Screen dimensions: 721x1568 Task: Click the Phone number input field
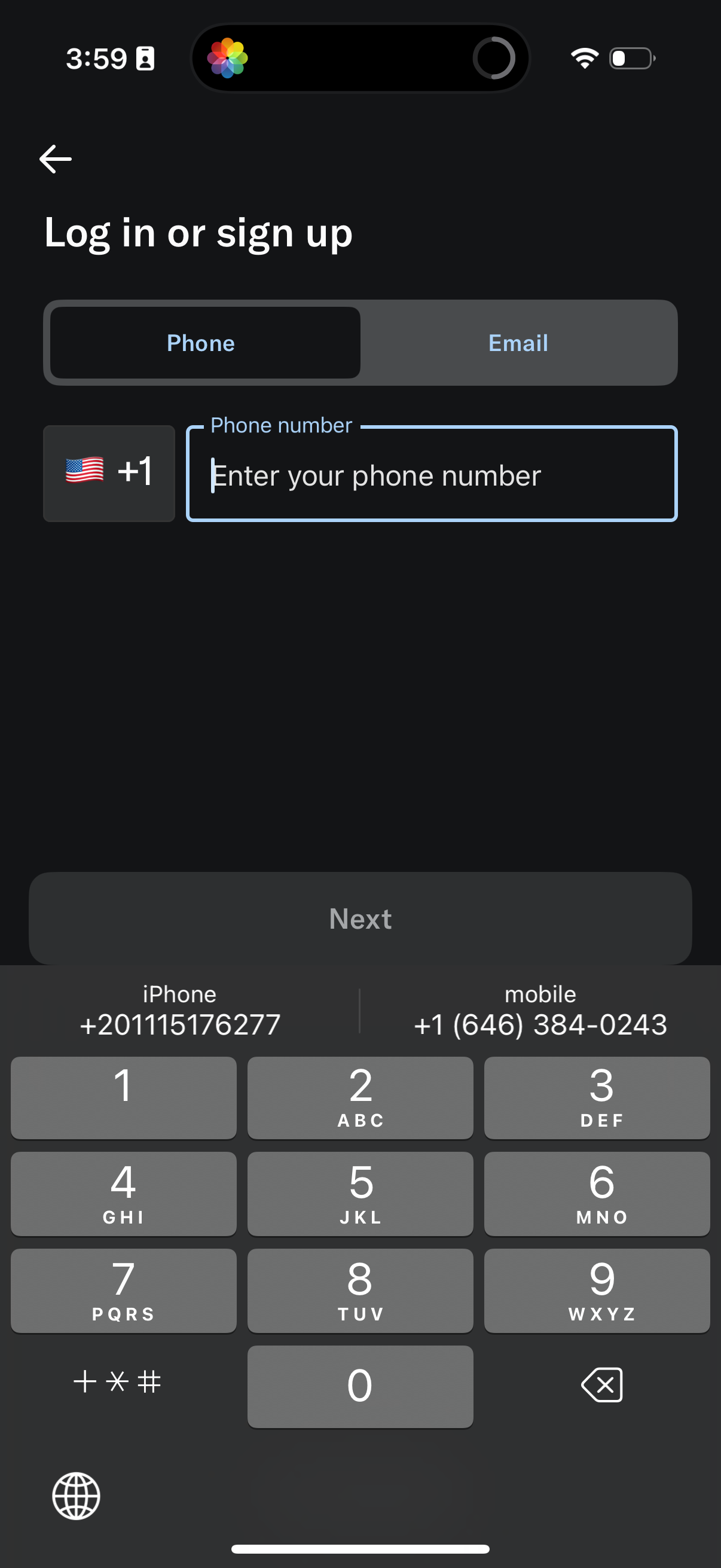click(x=432, y=475)
